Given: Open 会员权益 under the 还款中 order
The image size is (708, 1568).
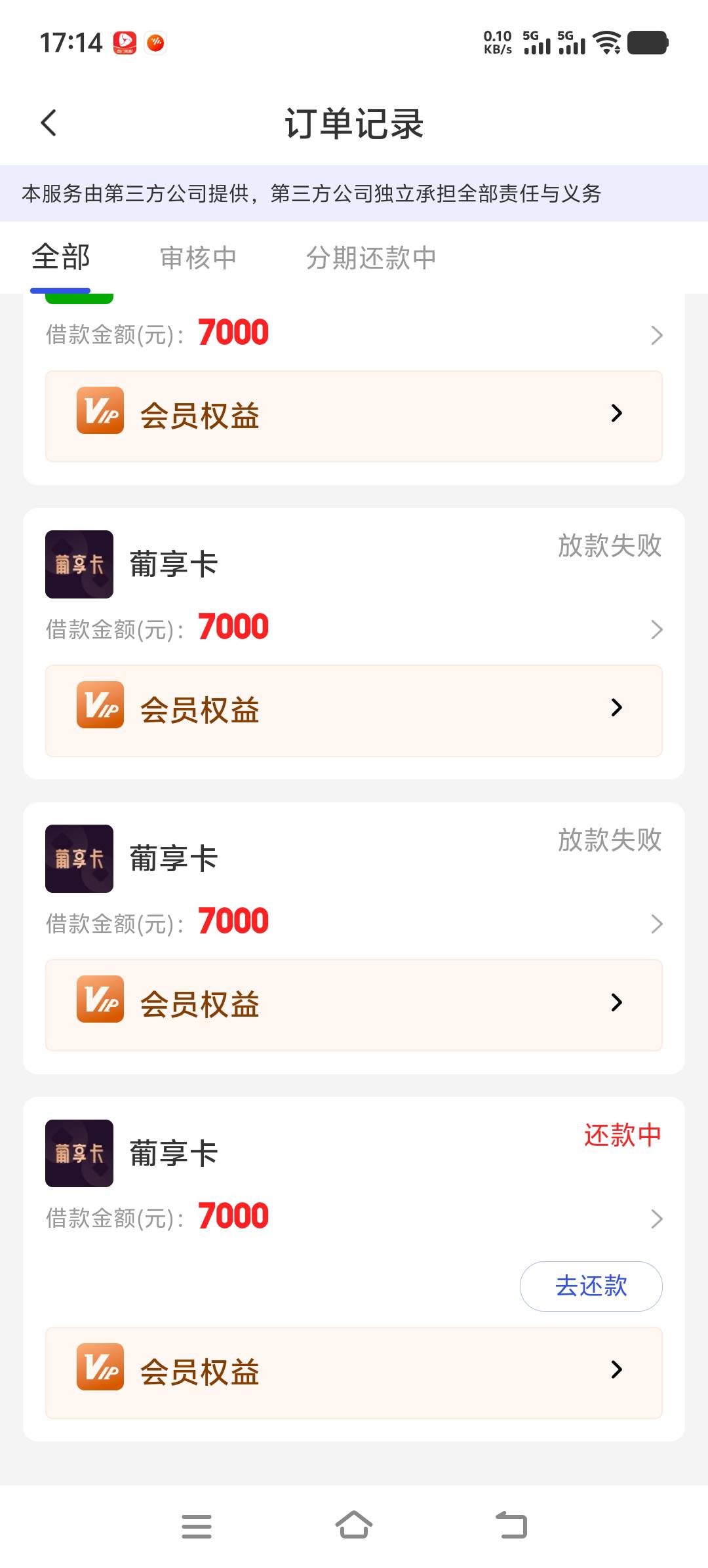Looking at the screenshot, I should (354, 1373).
